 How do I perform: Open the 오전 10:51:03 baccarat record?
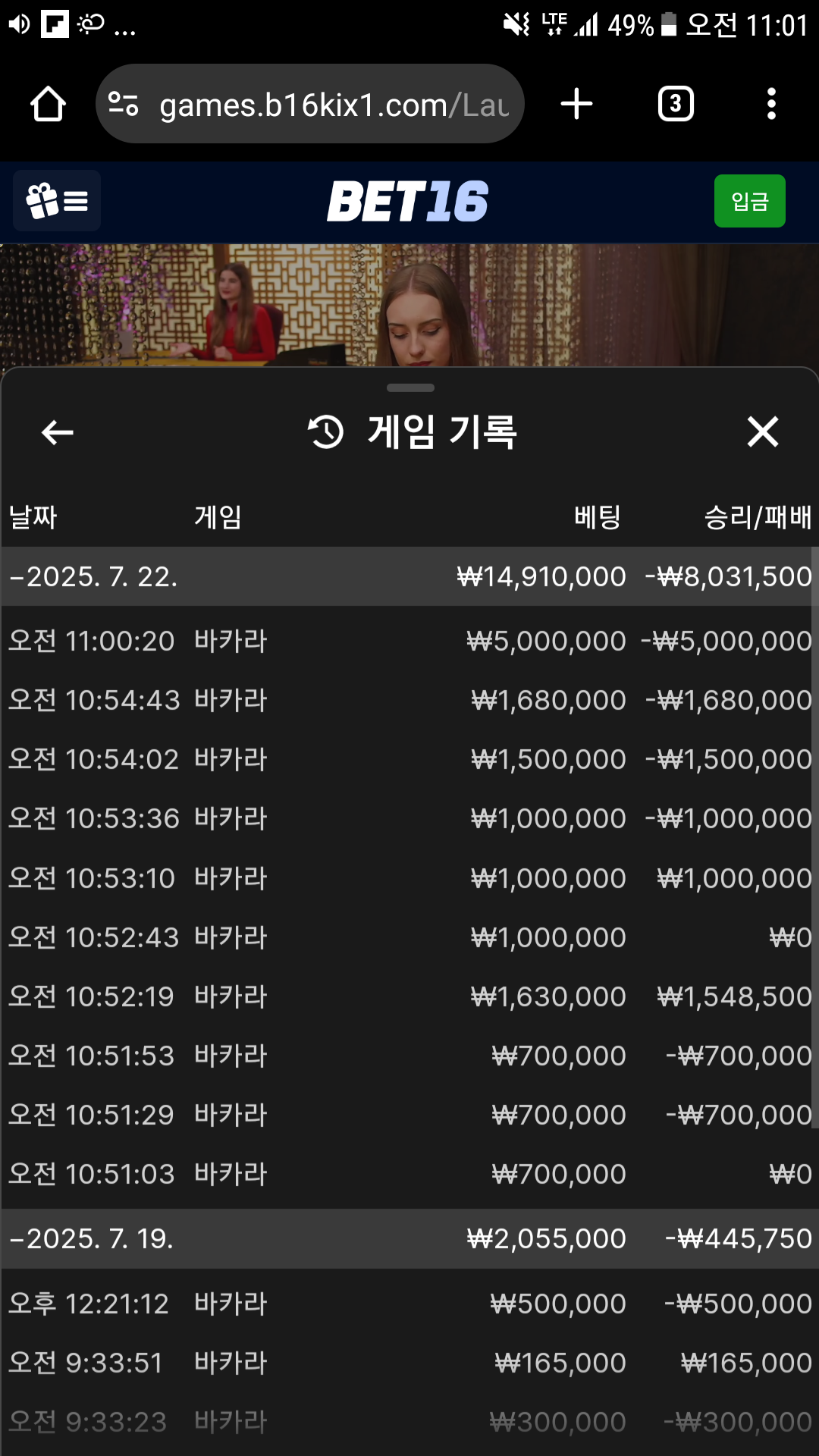pyautogui.click(x=409, y=1174)
